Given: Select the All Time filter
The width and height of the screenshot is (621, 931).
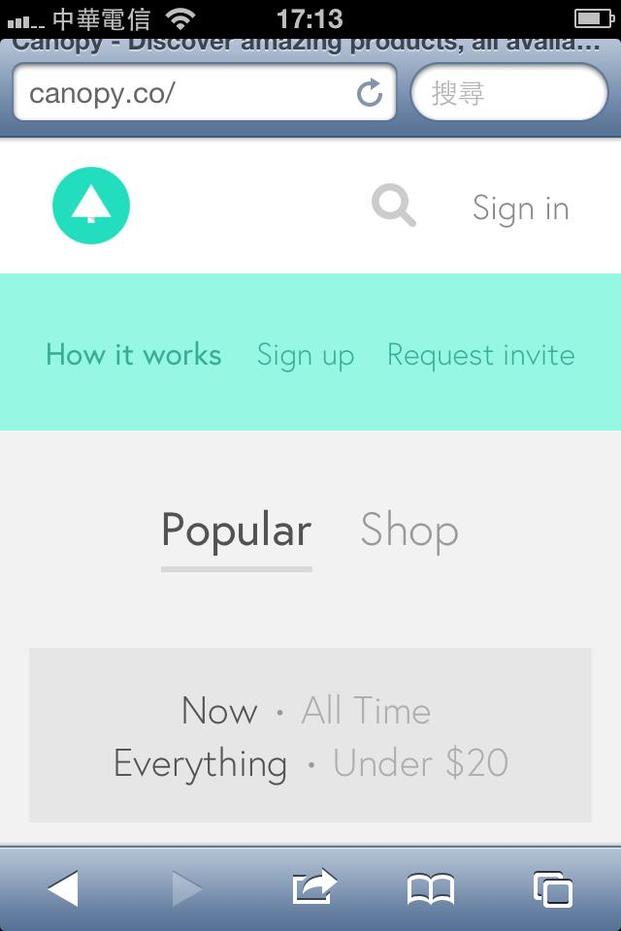Looking at the screenshot, I should tap(366, 711).
